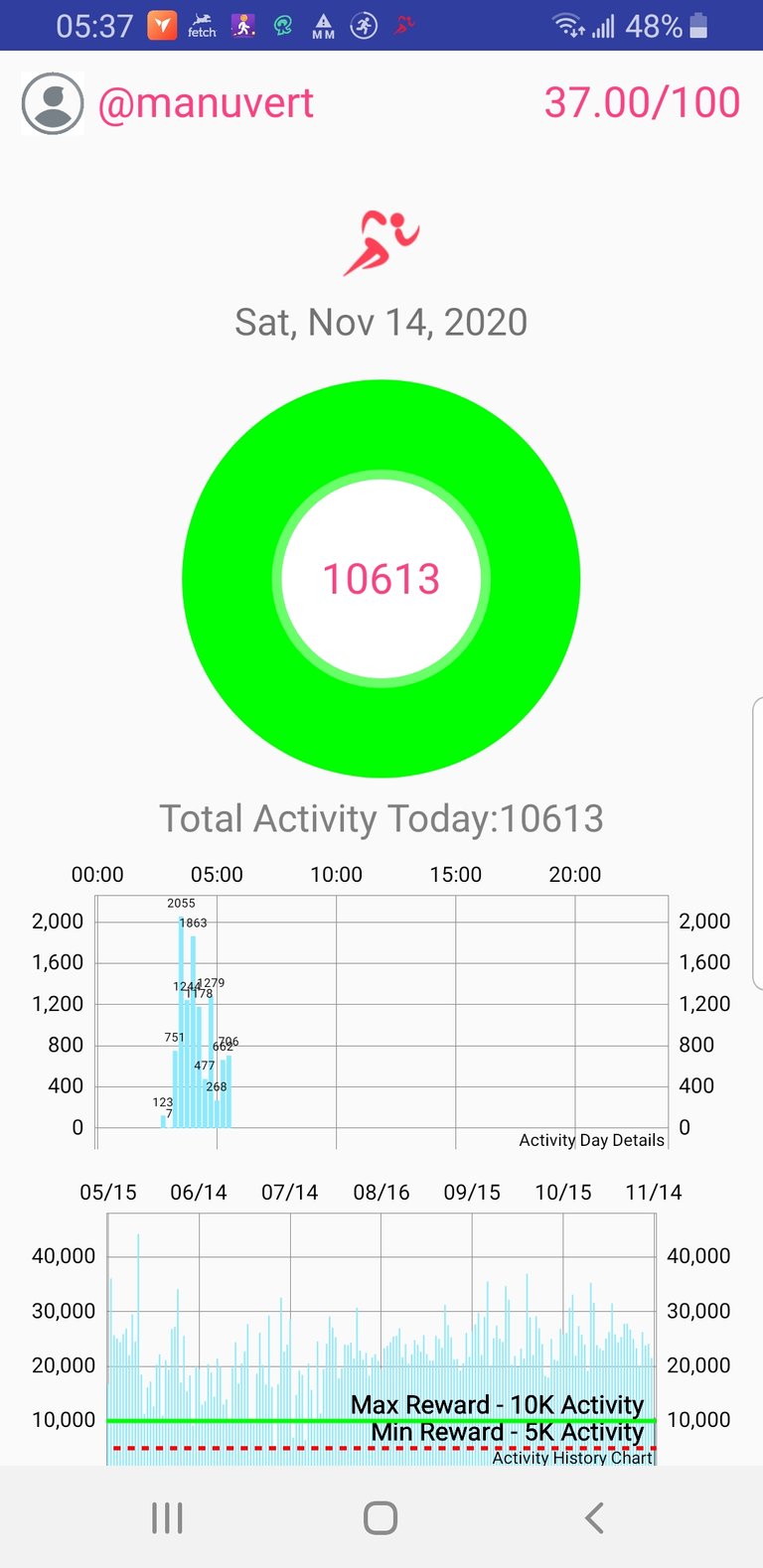Open the recent apps view
The height and width of the screenshot is (1568, 763).
167,1517
